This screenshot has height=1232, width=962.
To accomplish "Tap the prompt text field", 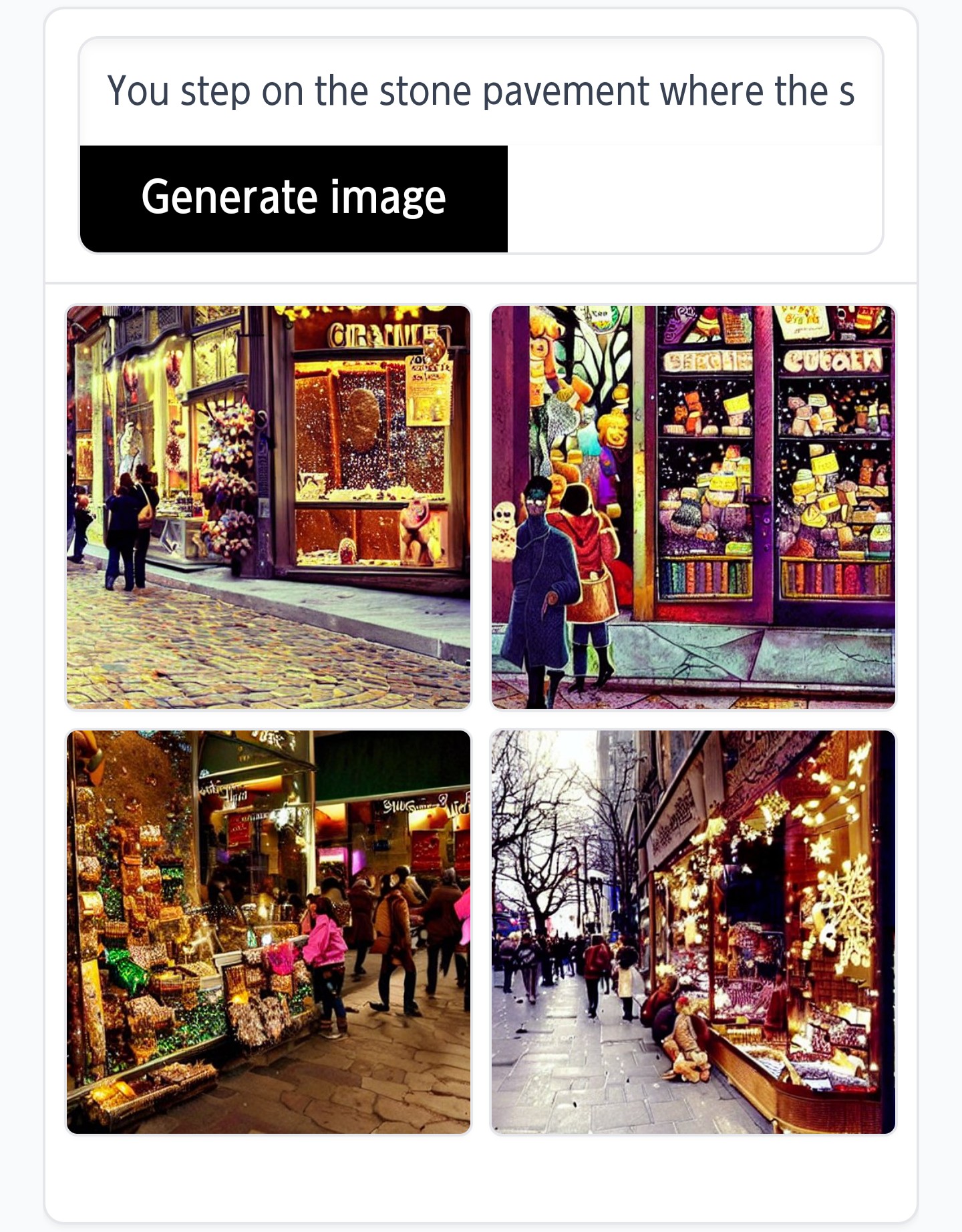I will (x=481, y=91).
